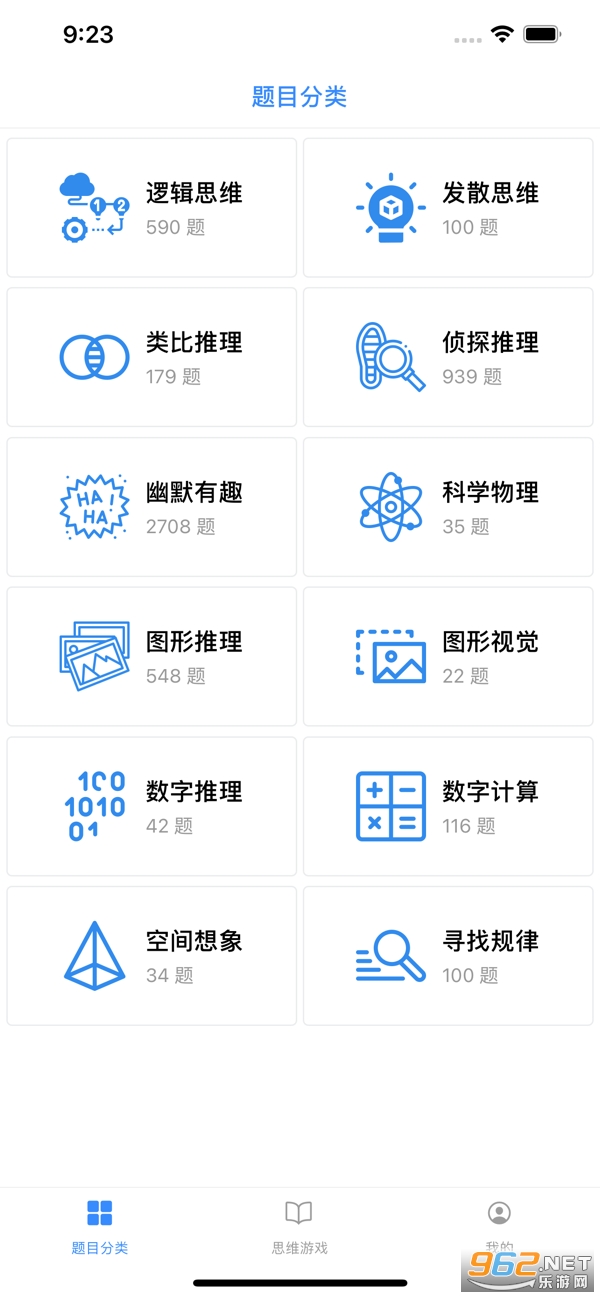Viewport: 600px width, 1298px height.
Task: Open 侦探推理 with 939 questions
Action: click(449, 357)
